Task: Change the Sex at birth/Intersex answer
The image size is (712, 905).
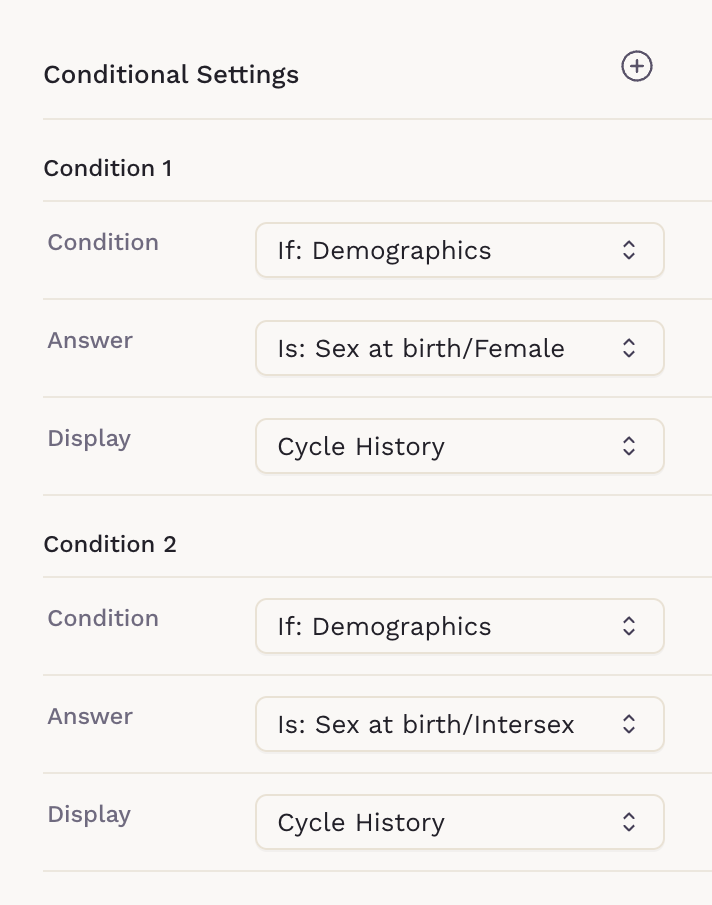Action: coord(460,724)
